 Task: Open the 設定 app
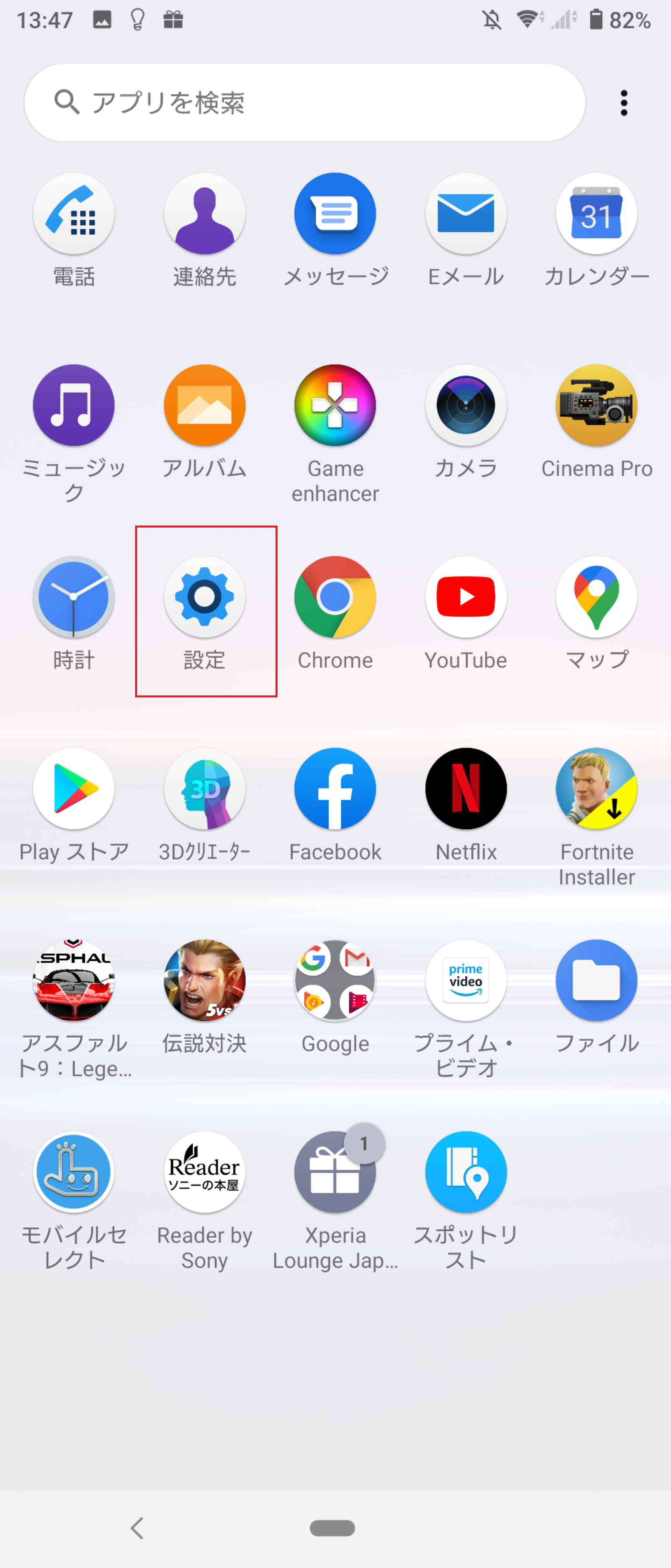[204, 598]
